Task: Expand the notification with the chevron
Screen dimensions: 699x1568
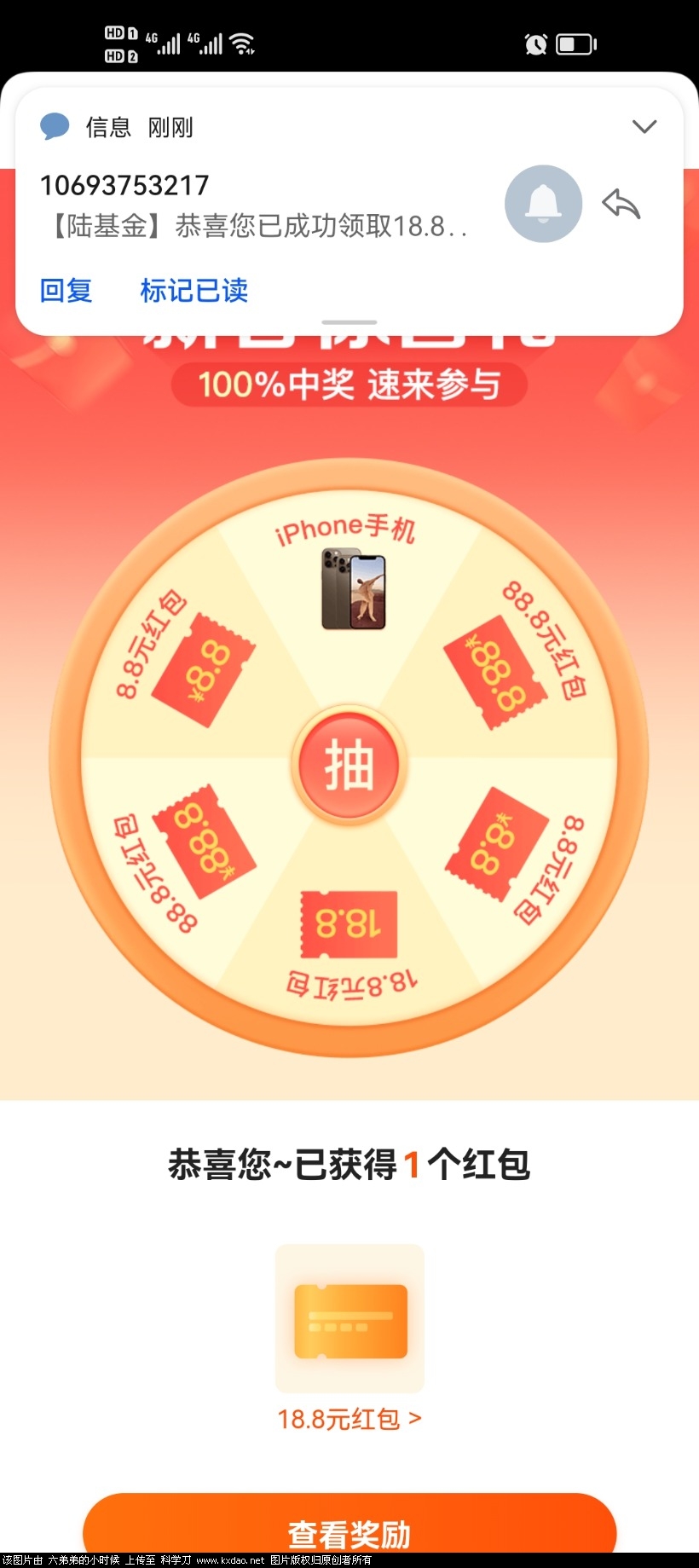Action: [644, 127]
